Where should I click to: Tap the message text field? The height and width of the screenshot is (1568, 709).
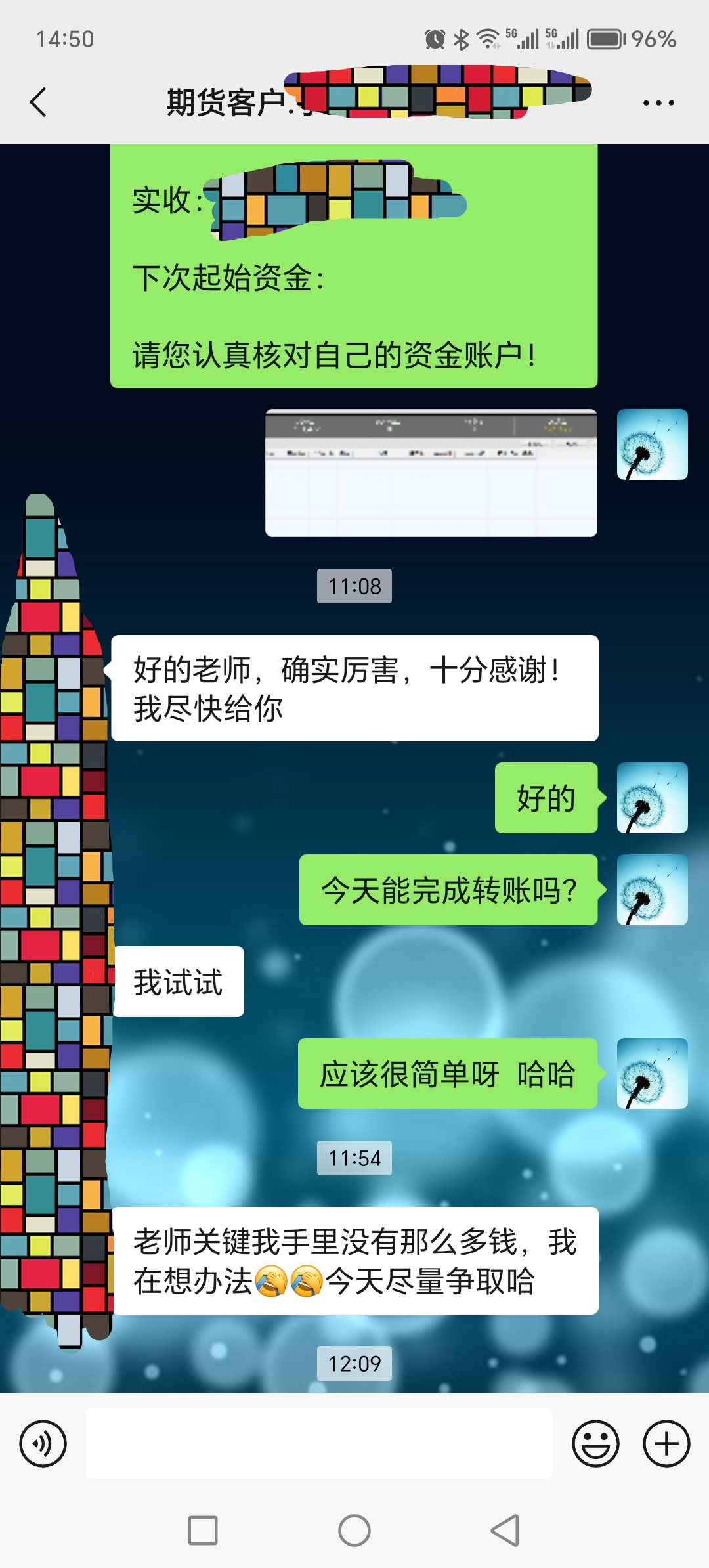(x=318, y=1443)
